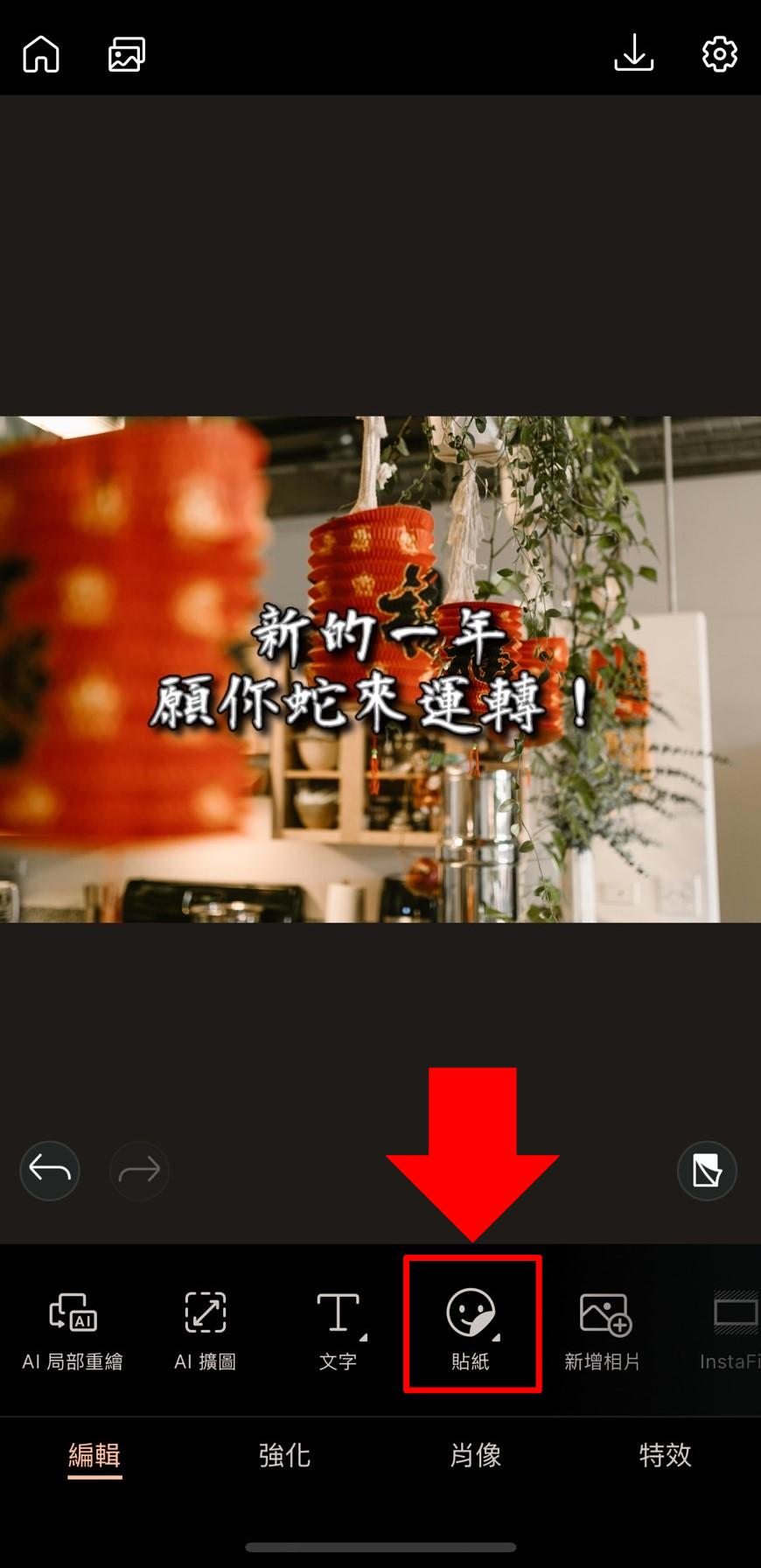The width and height of the screenshot is (761, 1568).
Task: Select the 文字 text tool
Action: point(338,1330)
